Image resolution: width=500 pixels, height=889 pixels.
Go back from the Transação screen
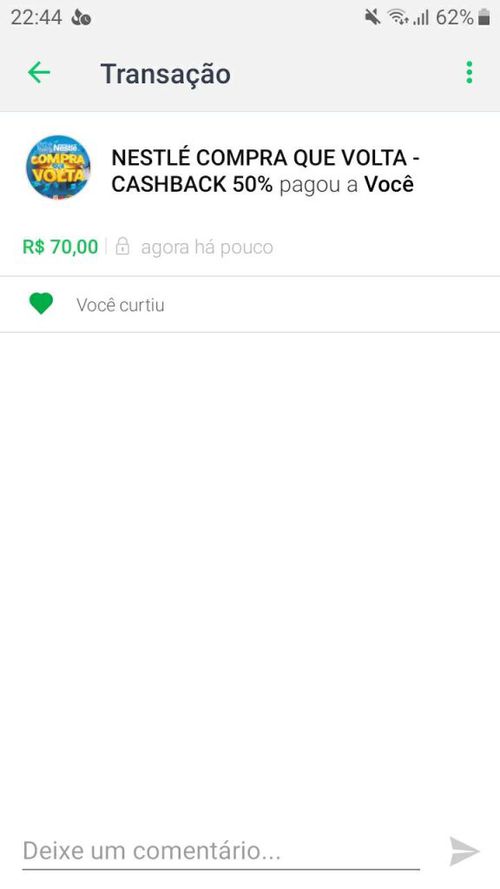tap(39, 73)
